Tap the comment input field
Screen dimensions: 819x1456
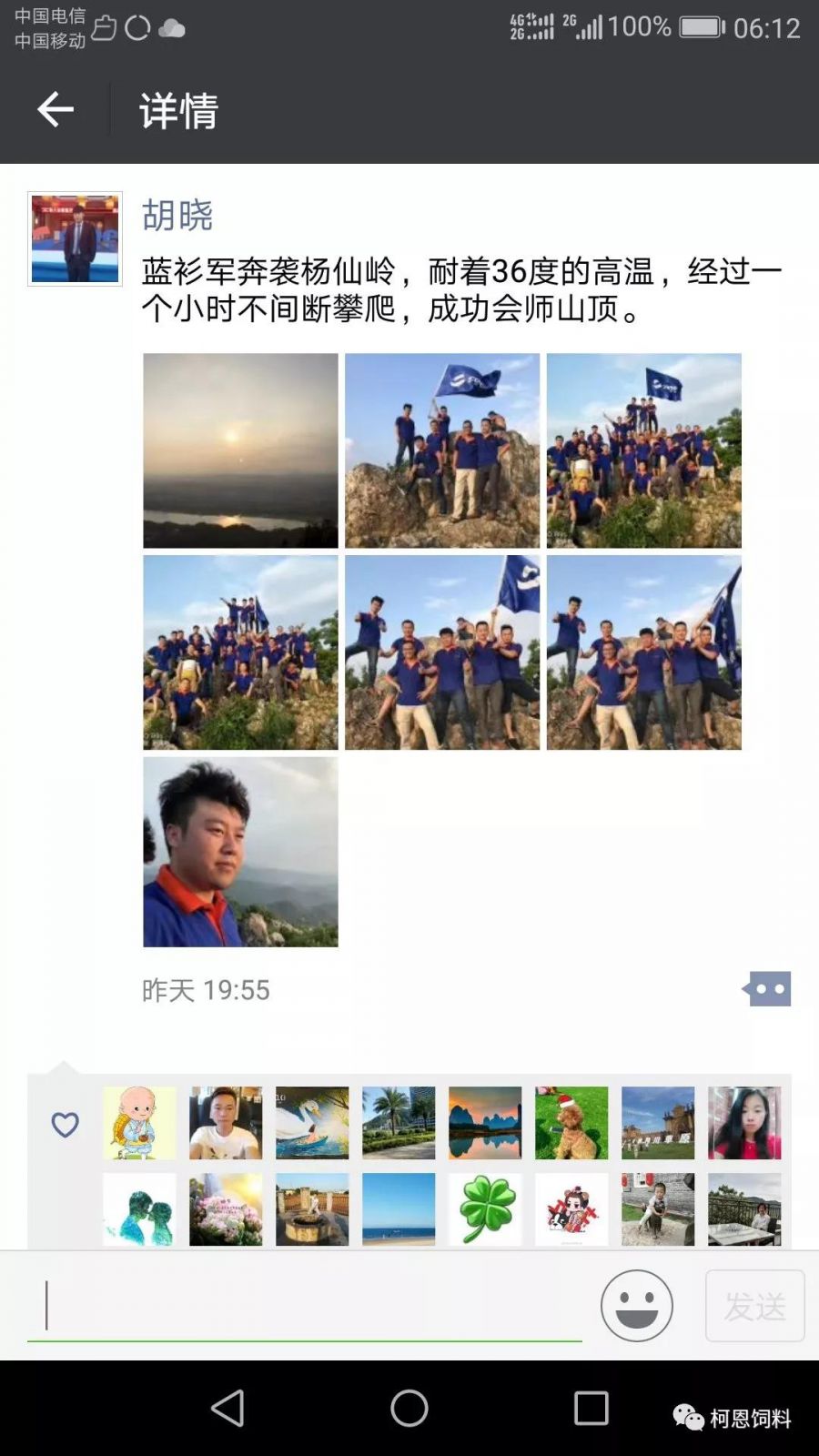[x=305, y=1306]
